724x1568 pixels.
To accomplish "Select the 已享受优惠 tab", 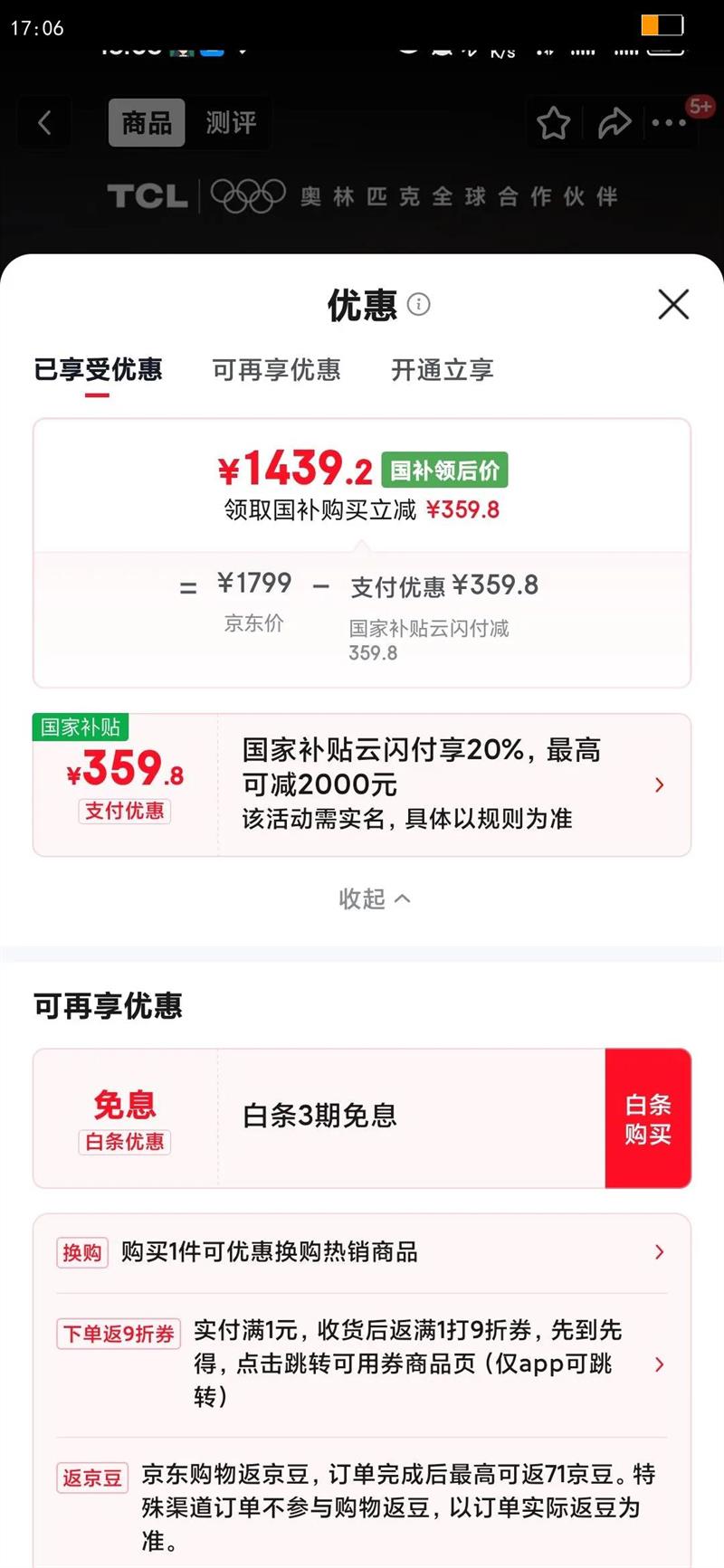I will (99, 371).
